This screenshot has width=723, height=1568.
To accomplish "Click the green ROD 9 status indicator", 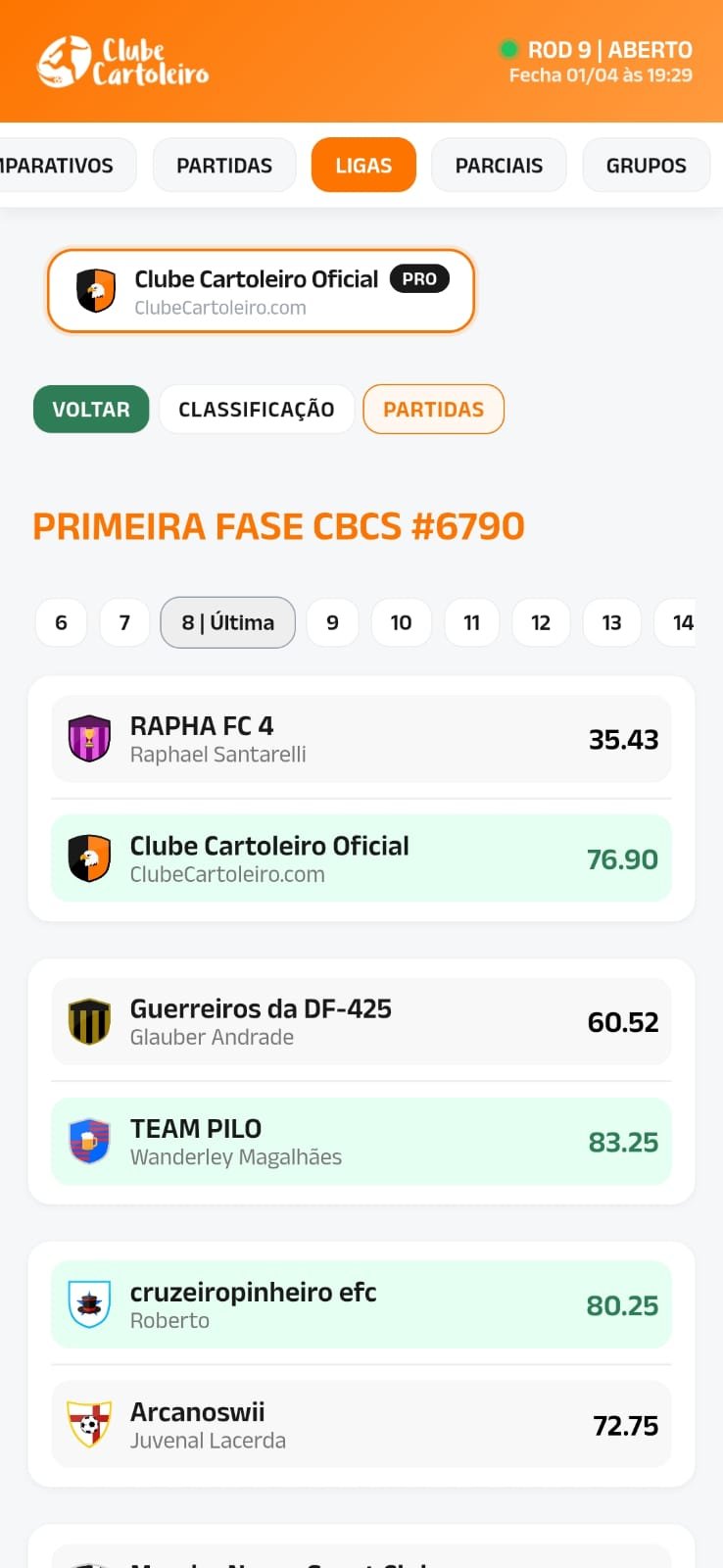I will click(x=508, y=48).
